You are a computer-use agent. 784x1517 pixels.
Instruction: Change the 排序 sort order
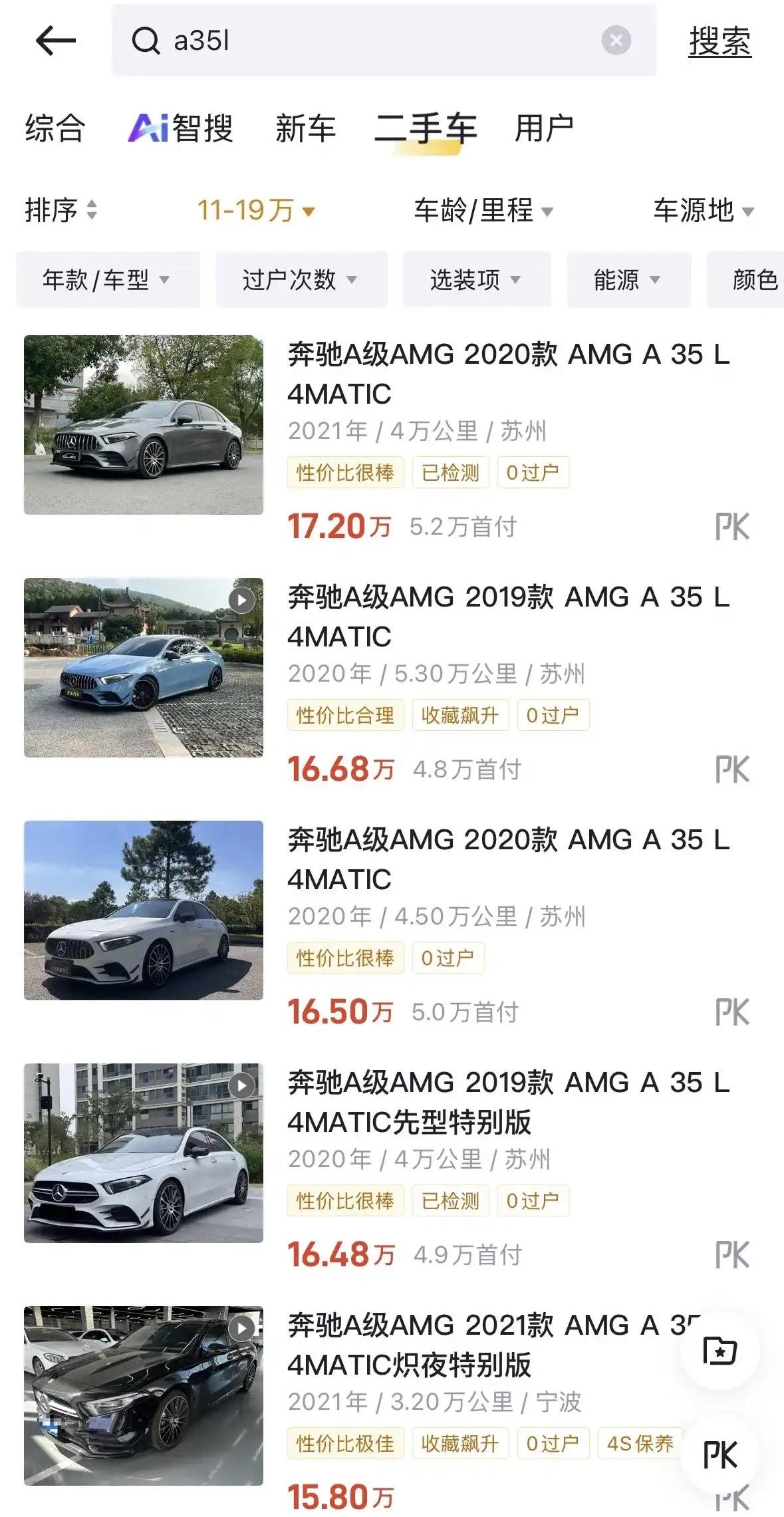[x=61, y=210]
